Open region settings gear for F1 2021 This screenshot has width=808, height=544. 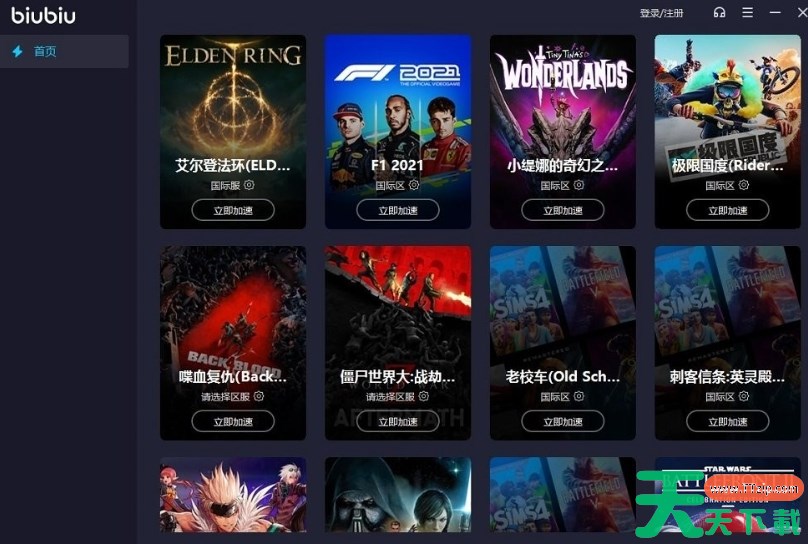pyautogui.click(x=414, y=185)
